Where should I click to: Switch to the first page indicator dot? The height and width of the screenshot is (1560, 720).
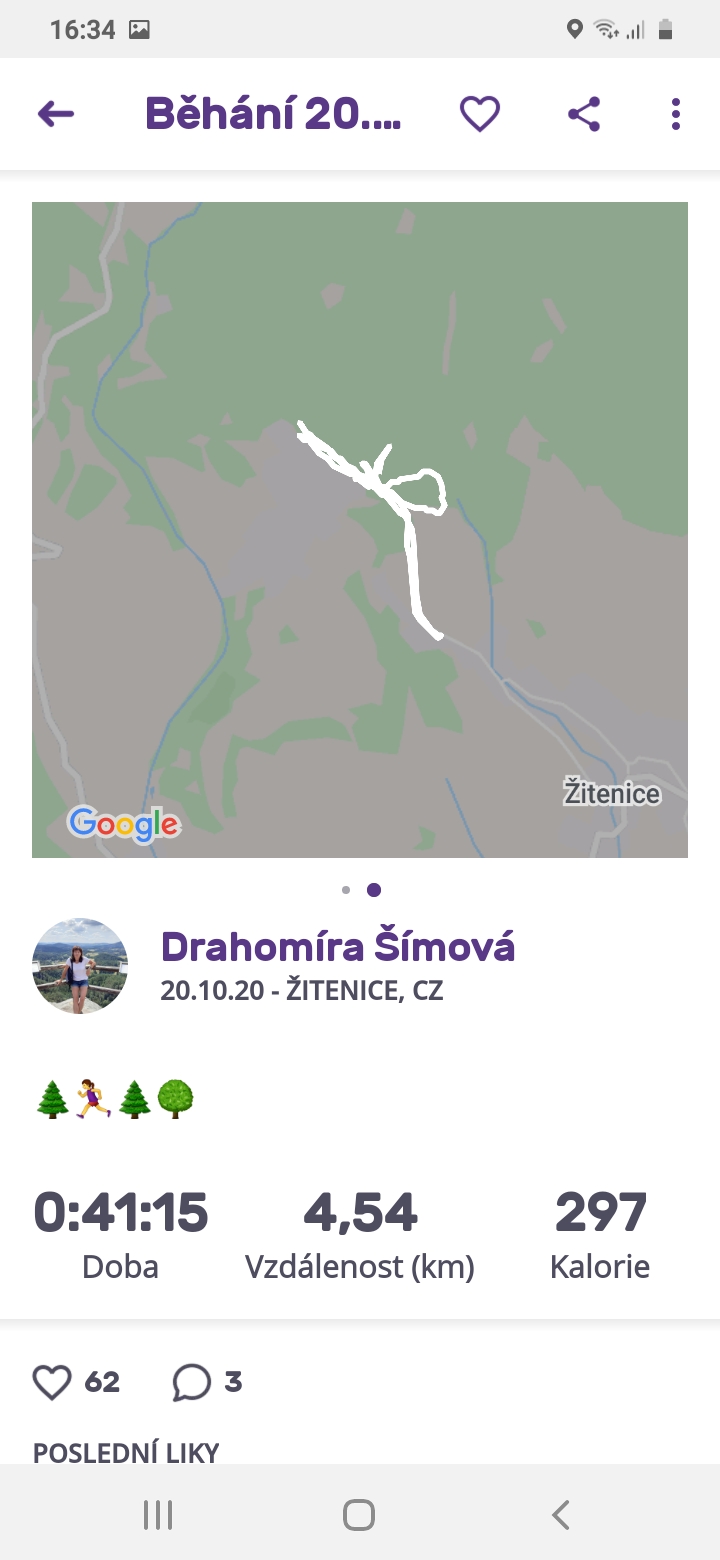(x=346, y=889)
